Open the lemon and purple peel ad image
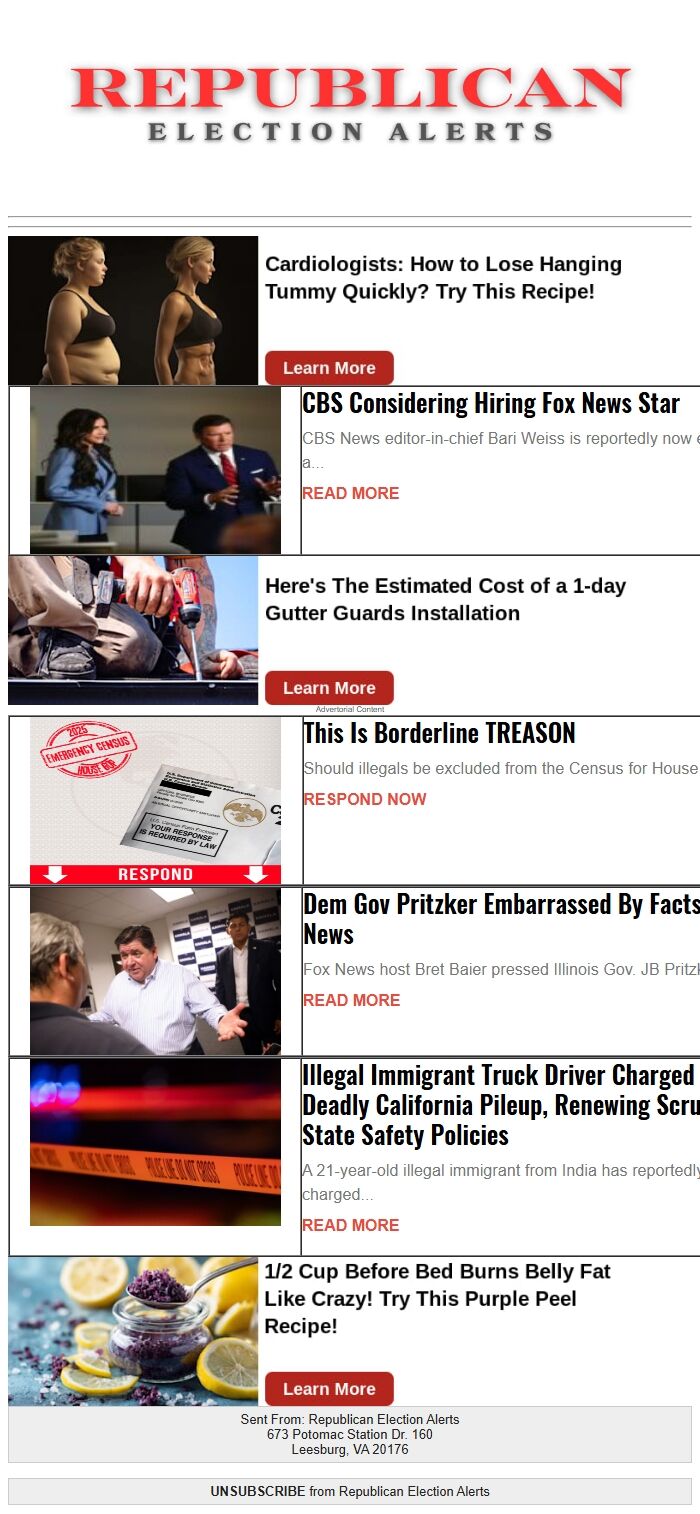700x1514 pixels. 133,1331
